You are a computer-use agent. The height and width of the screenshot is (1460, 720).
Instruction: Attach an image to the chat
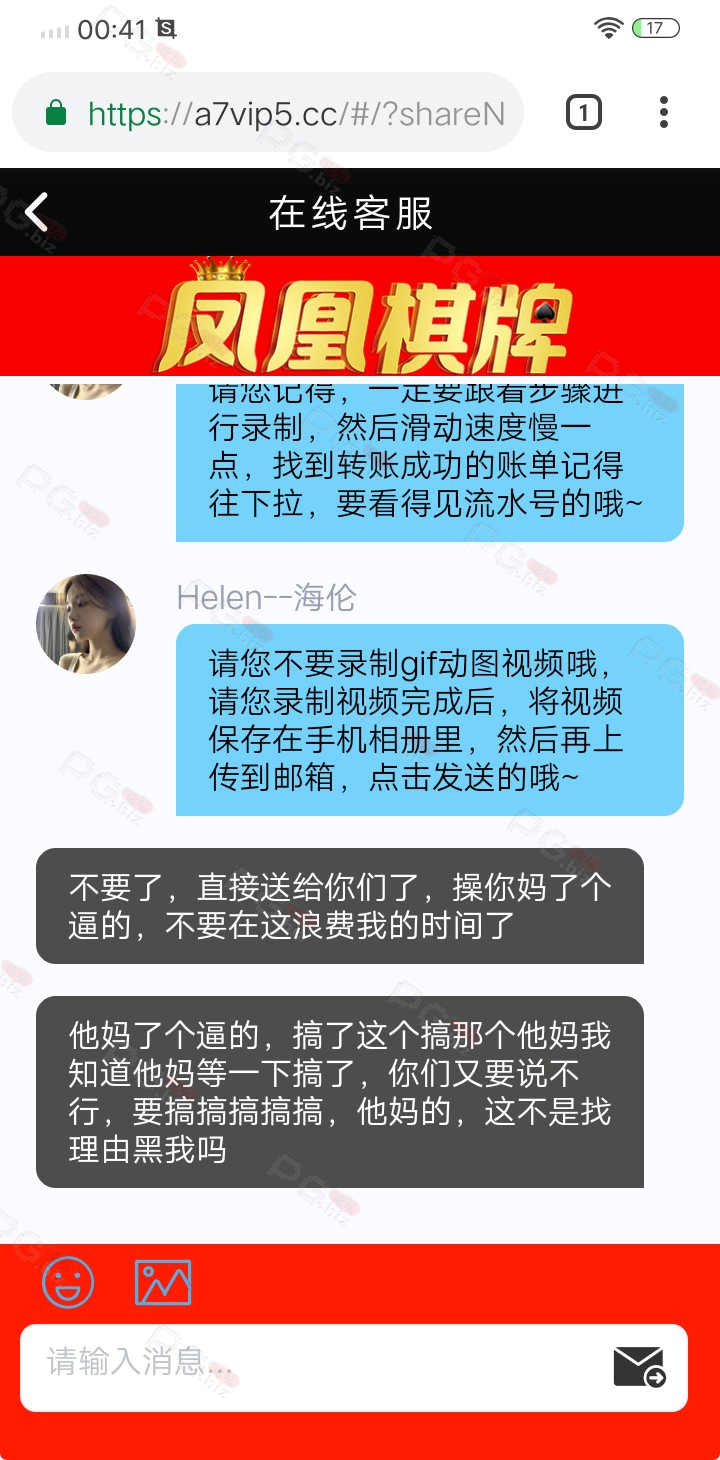[x=163, y=1282]
